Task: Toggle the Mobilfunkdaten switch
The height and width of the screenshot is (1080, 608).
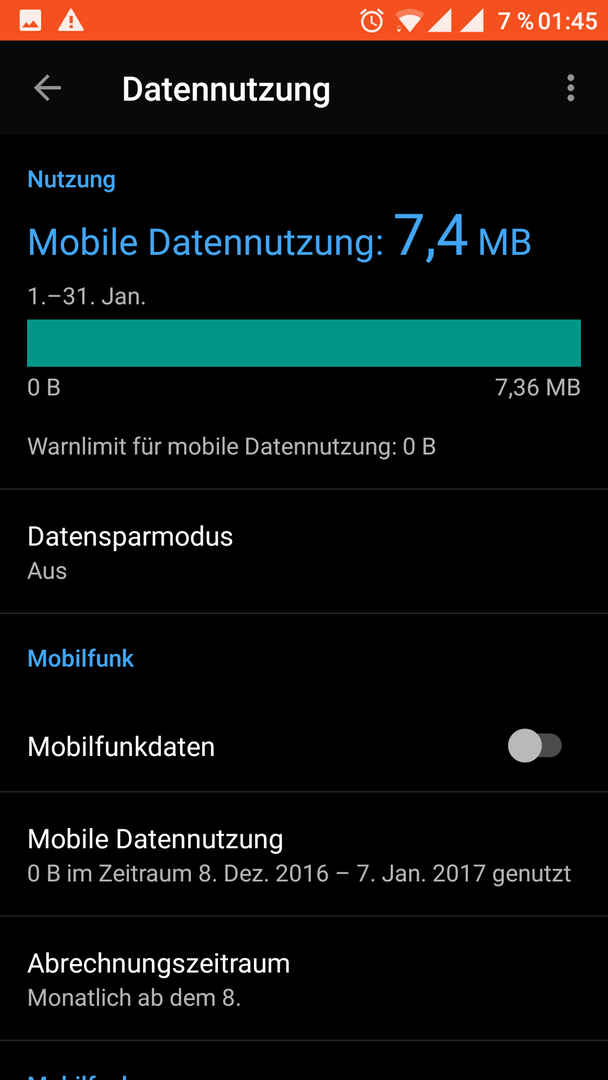Action: pos(535,746)
